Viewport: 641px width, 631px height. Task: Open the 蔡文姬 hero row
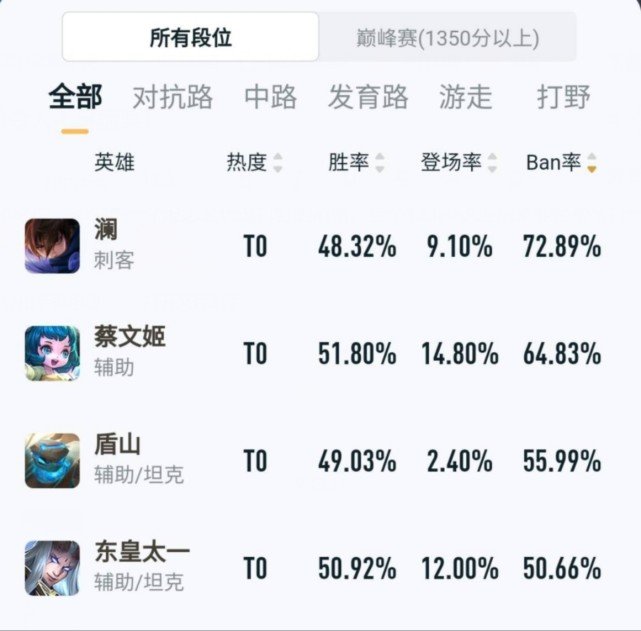[128, 352]
